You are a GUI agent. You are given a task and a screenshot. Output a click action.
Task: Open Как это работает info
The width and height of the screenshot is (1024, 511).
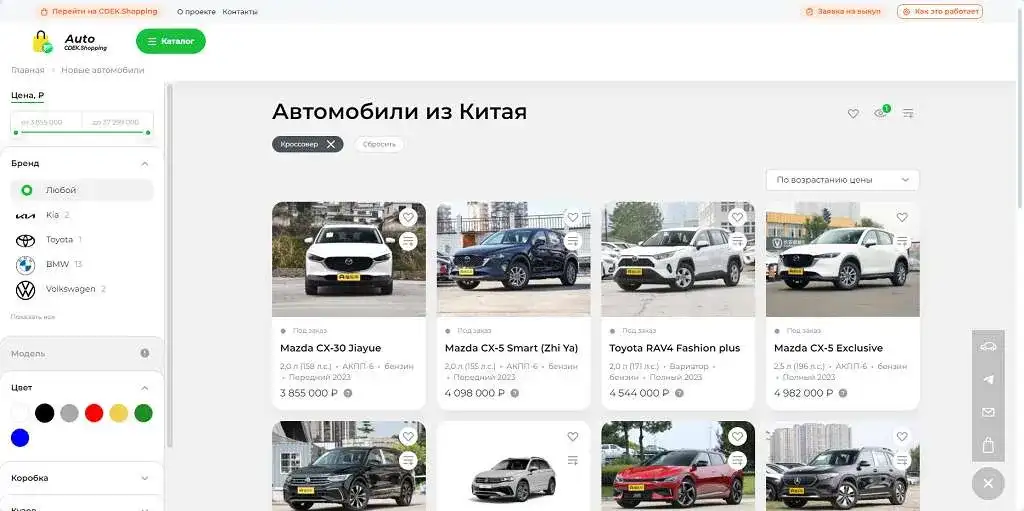[x=940, y=12]
